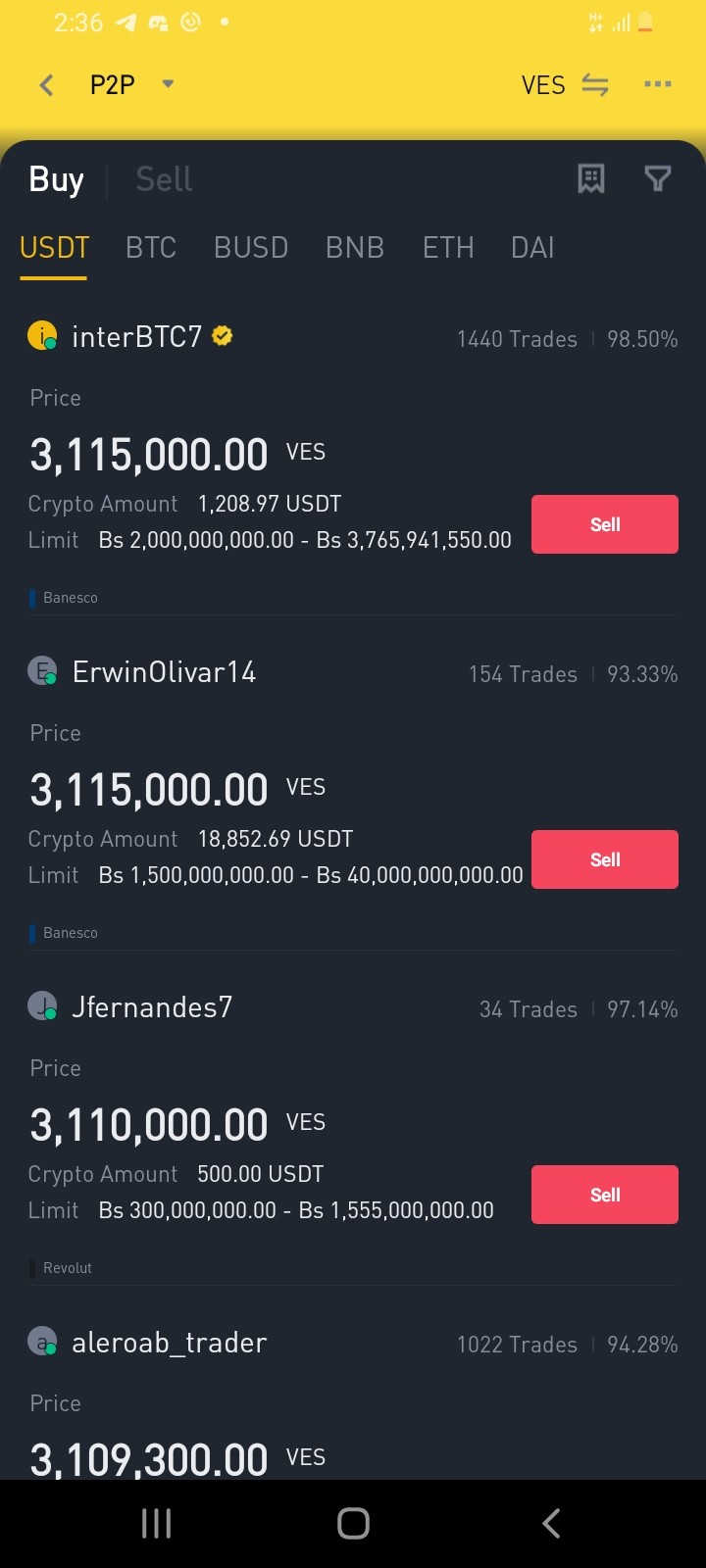This screenshot has height=1568, width=706.
Task: Open the orders history icon
Action: (591, 178)
